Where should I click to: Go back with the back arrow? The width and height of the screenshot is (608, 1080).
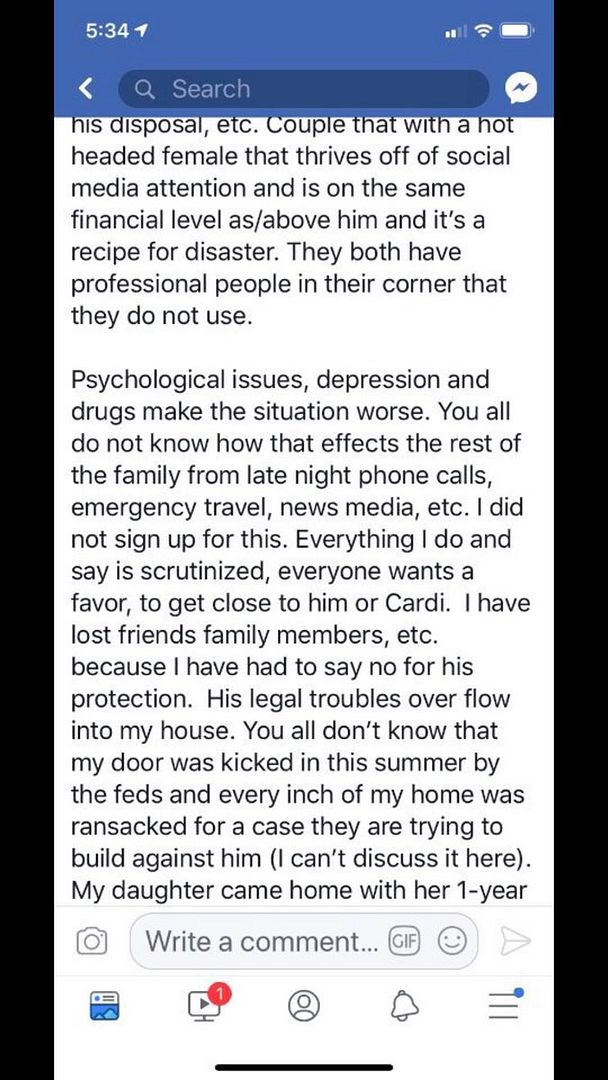click(85, 88)
